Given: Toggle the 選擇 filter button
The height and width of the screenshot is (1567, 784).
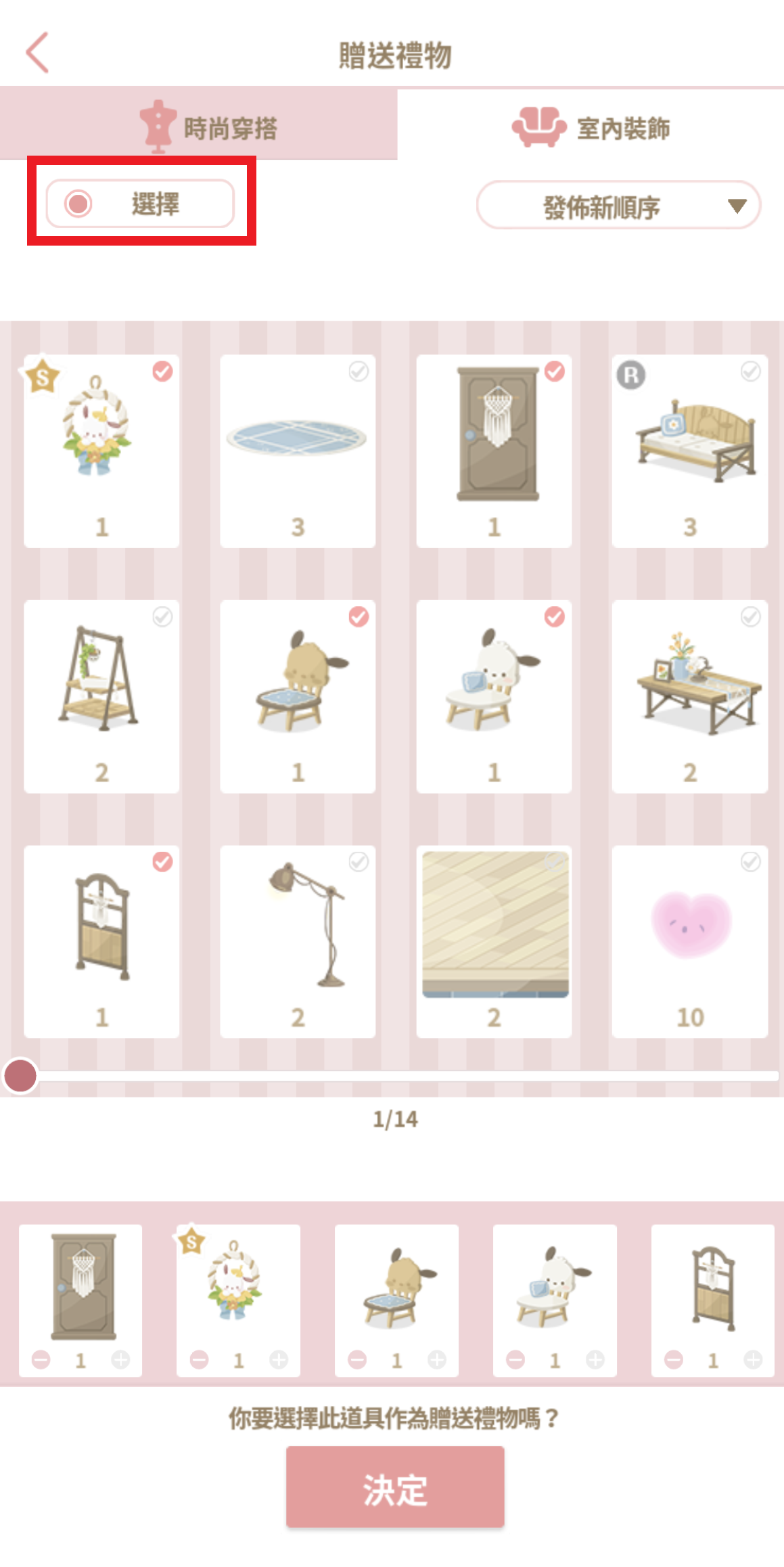Looking at the screenshot, I should 140,204.
